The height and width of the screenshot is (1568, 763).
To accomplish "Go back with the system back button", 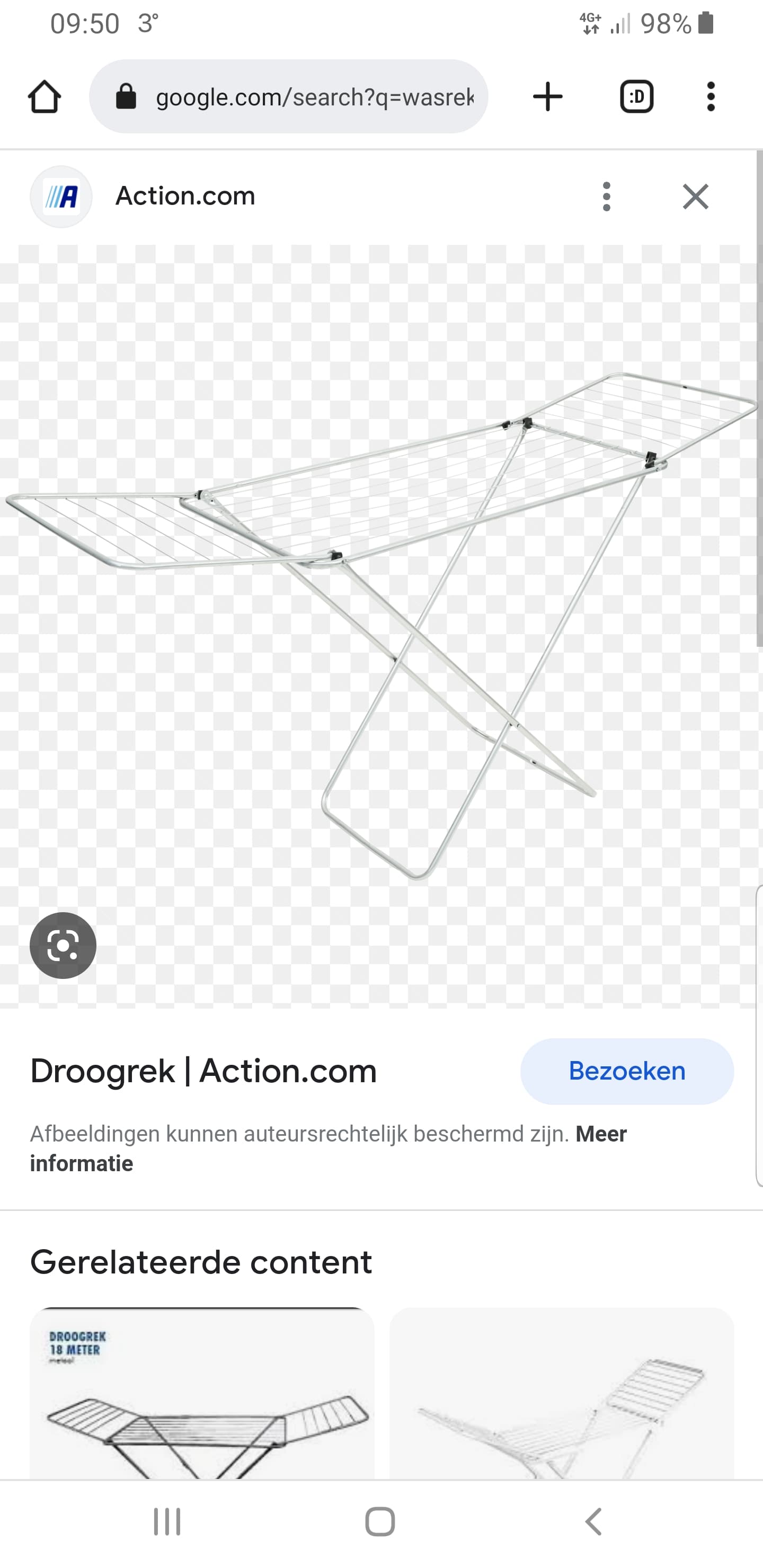I will (x=593, y=1522).
